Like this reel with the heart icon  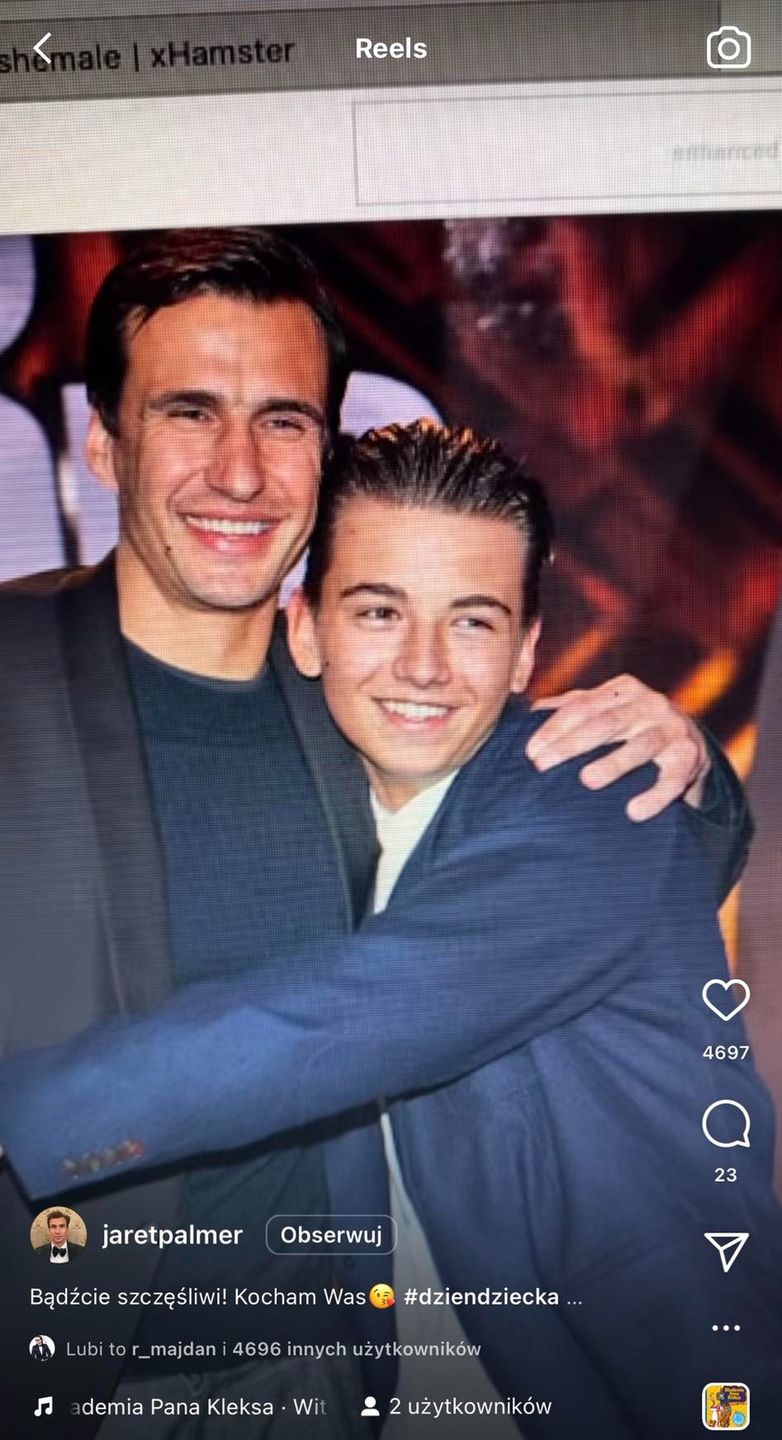coord(726,1000)
